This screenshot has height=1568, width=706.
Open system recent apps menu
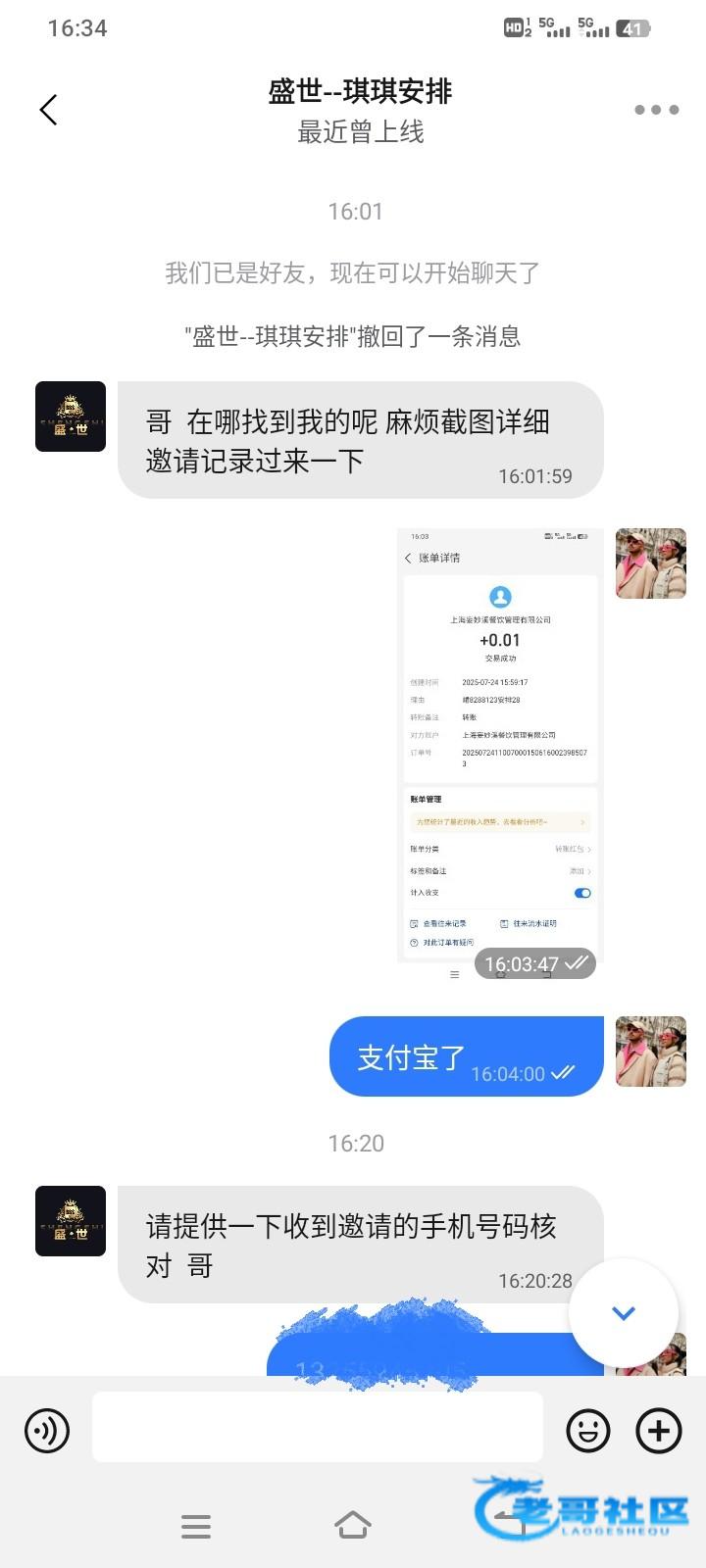196,1526
